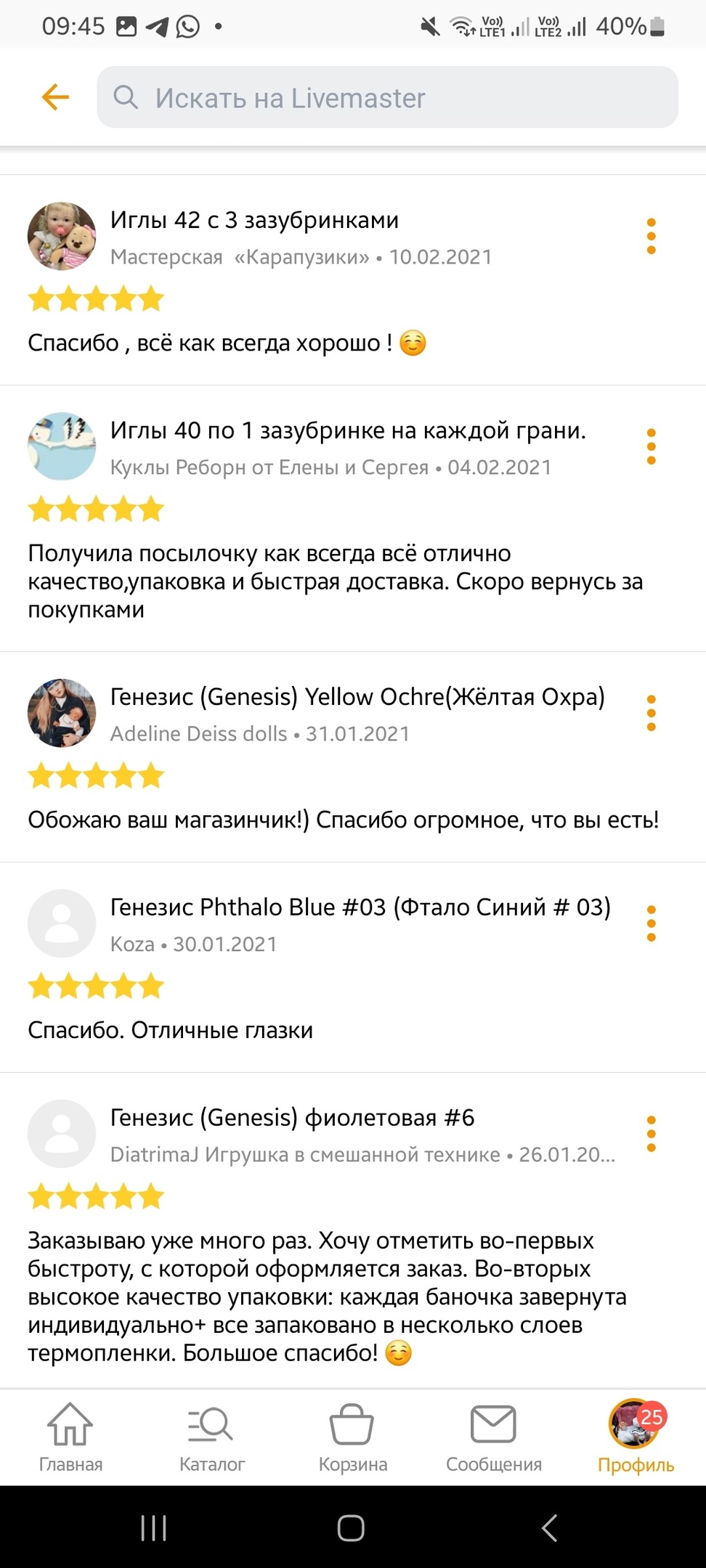Tap the Livemaster search field
The height and width of the screenshot is (1568, 706).
click(387, 97)
